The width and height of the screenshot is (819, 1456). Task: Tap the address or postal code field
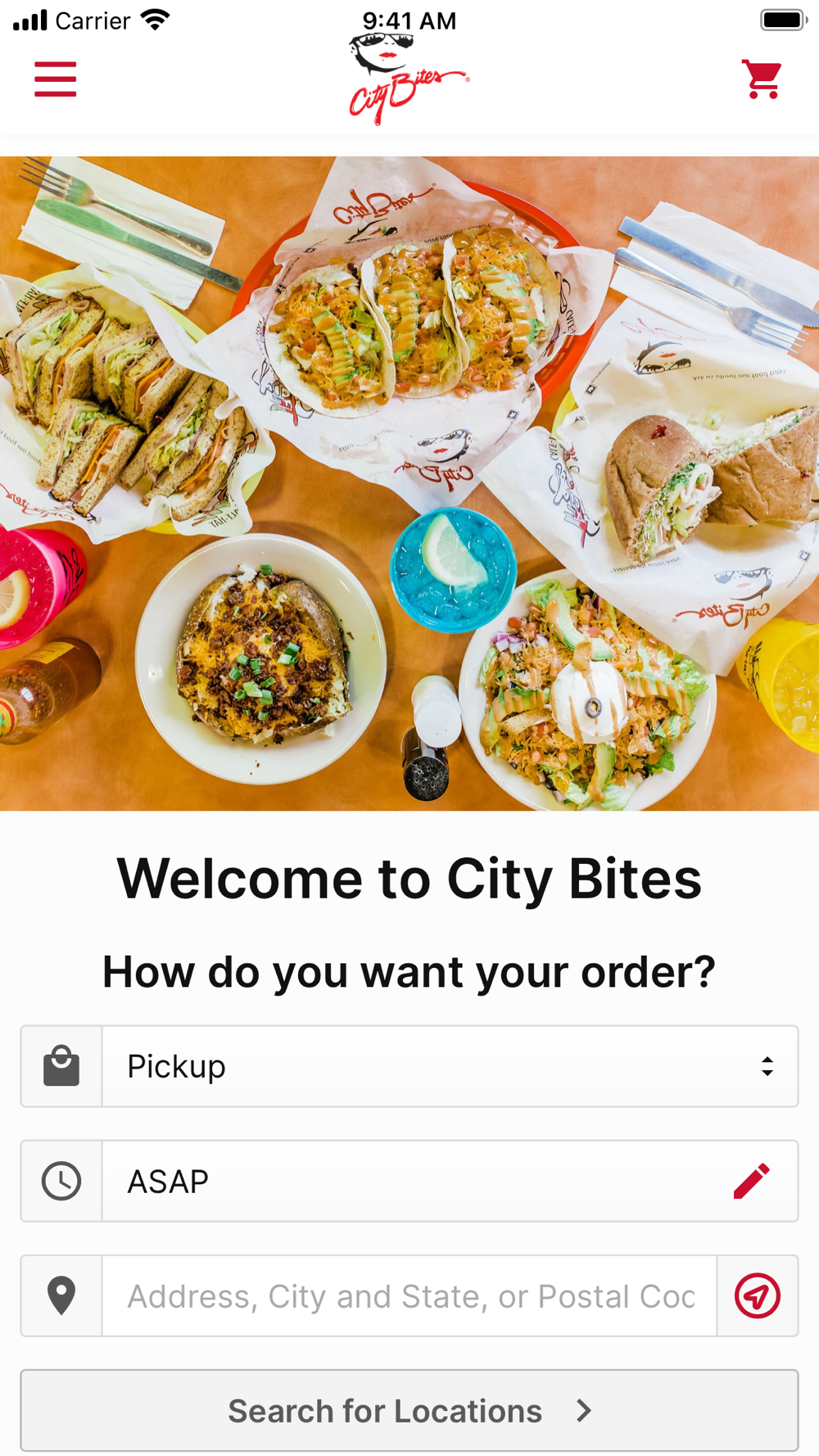point(409,1296)
